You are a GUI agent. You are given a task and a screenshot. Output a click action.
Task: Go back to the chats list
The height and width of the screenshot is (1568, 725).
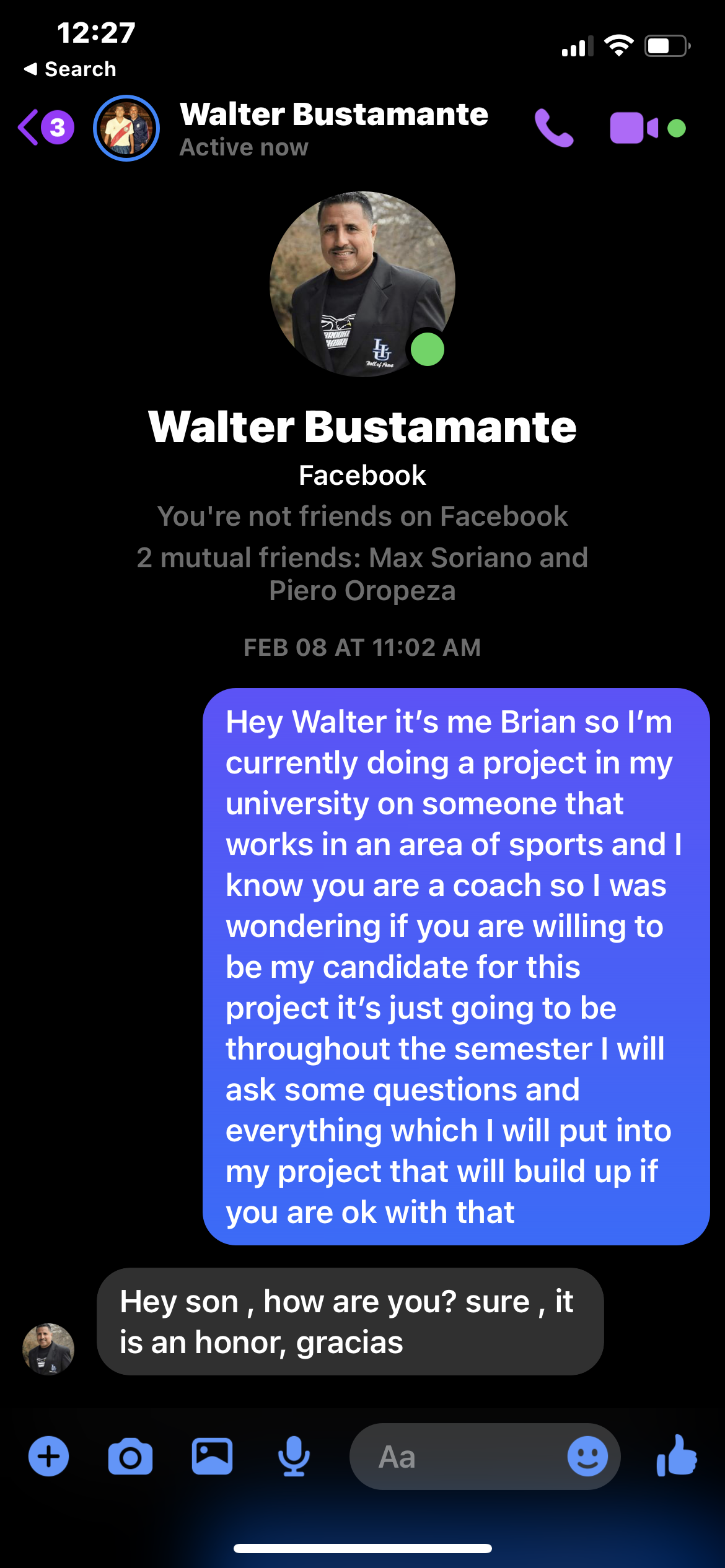[x=45, y=128]
